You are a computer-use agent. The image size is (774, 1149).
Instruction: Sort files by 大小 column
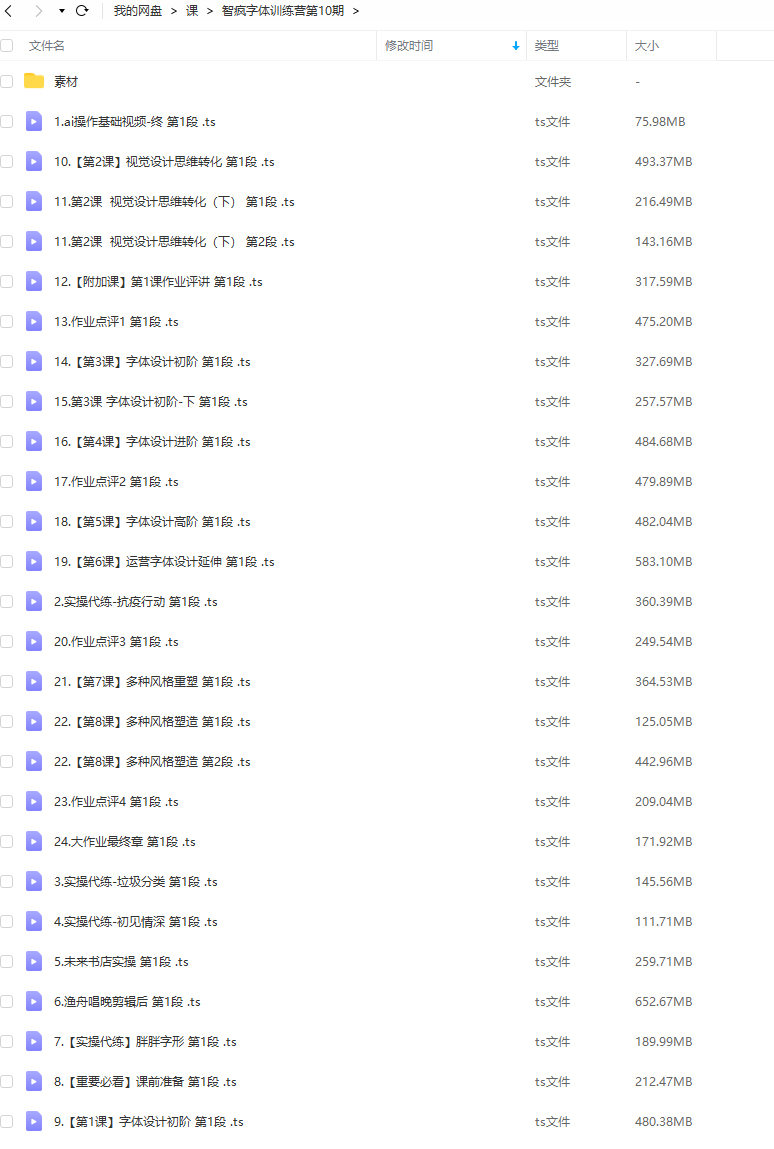[646, 46]
